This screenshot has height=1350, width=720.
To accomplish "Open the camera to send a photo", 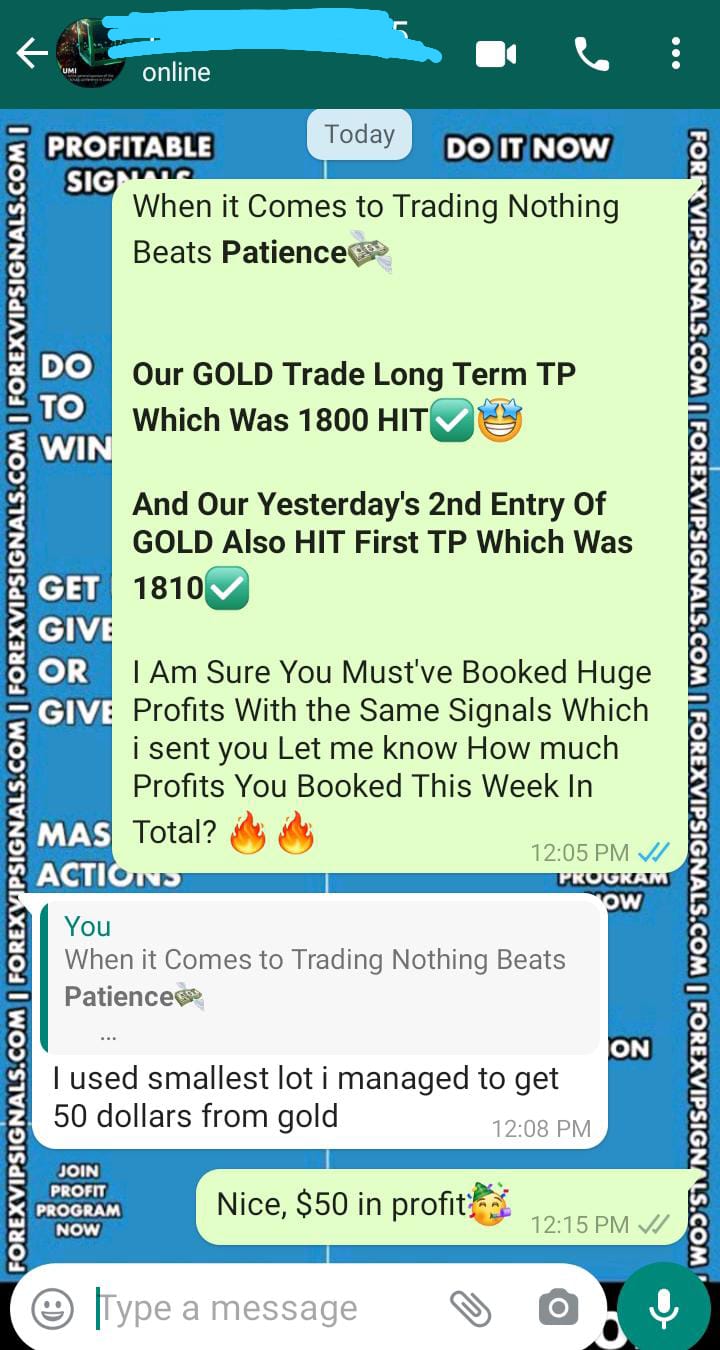I will (558, 1308).
